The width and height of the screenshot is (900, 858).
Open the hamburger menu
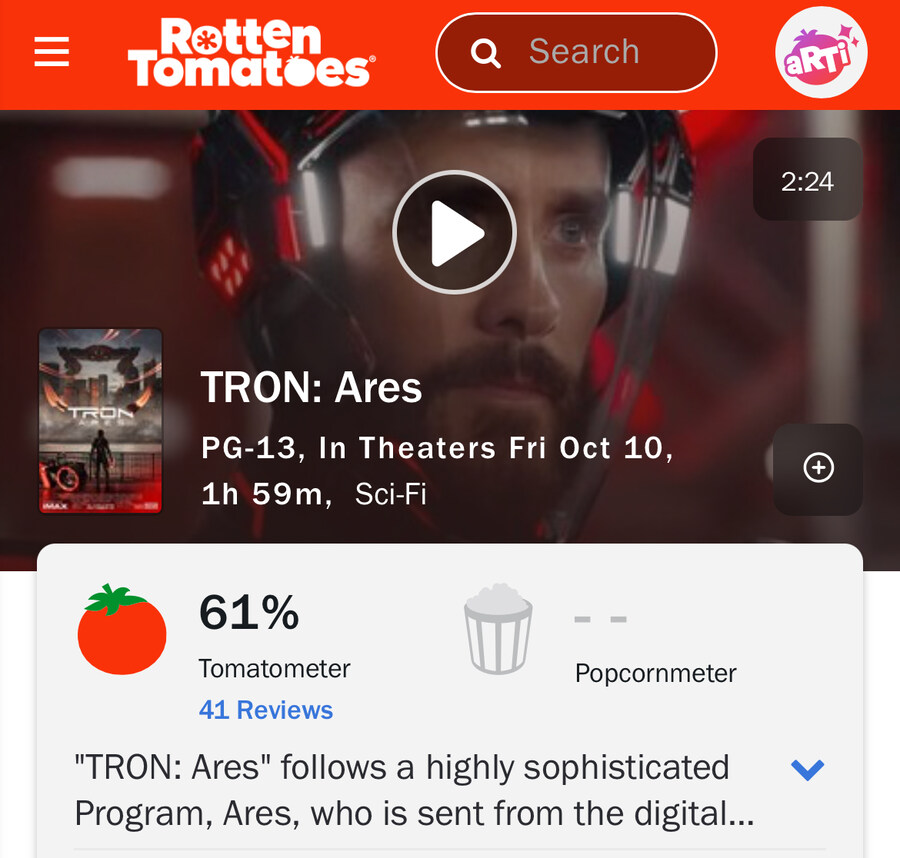click(52, 52)
